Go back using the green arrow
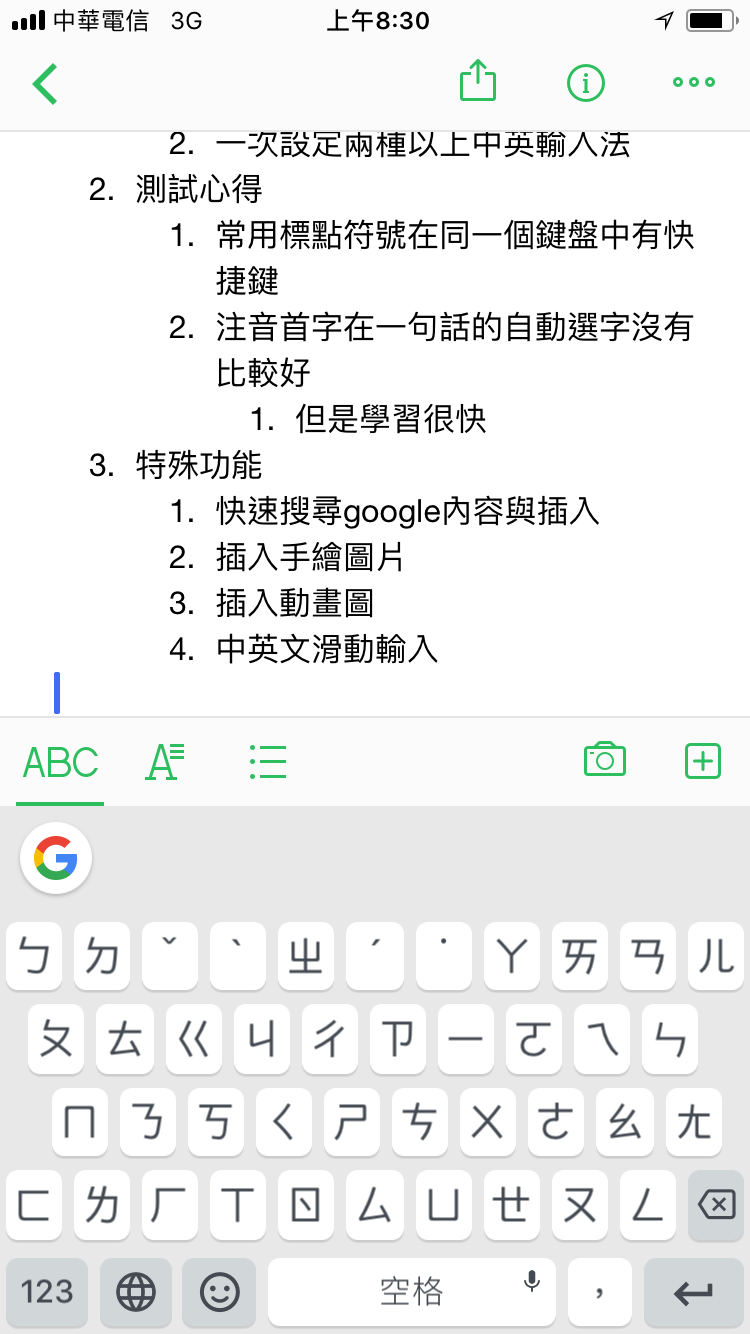Screen dimensions: 750x1334 [x=45, y=84]
